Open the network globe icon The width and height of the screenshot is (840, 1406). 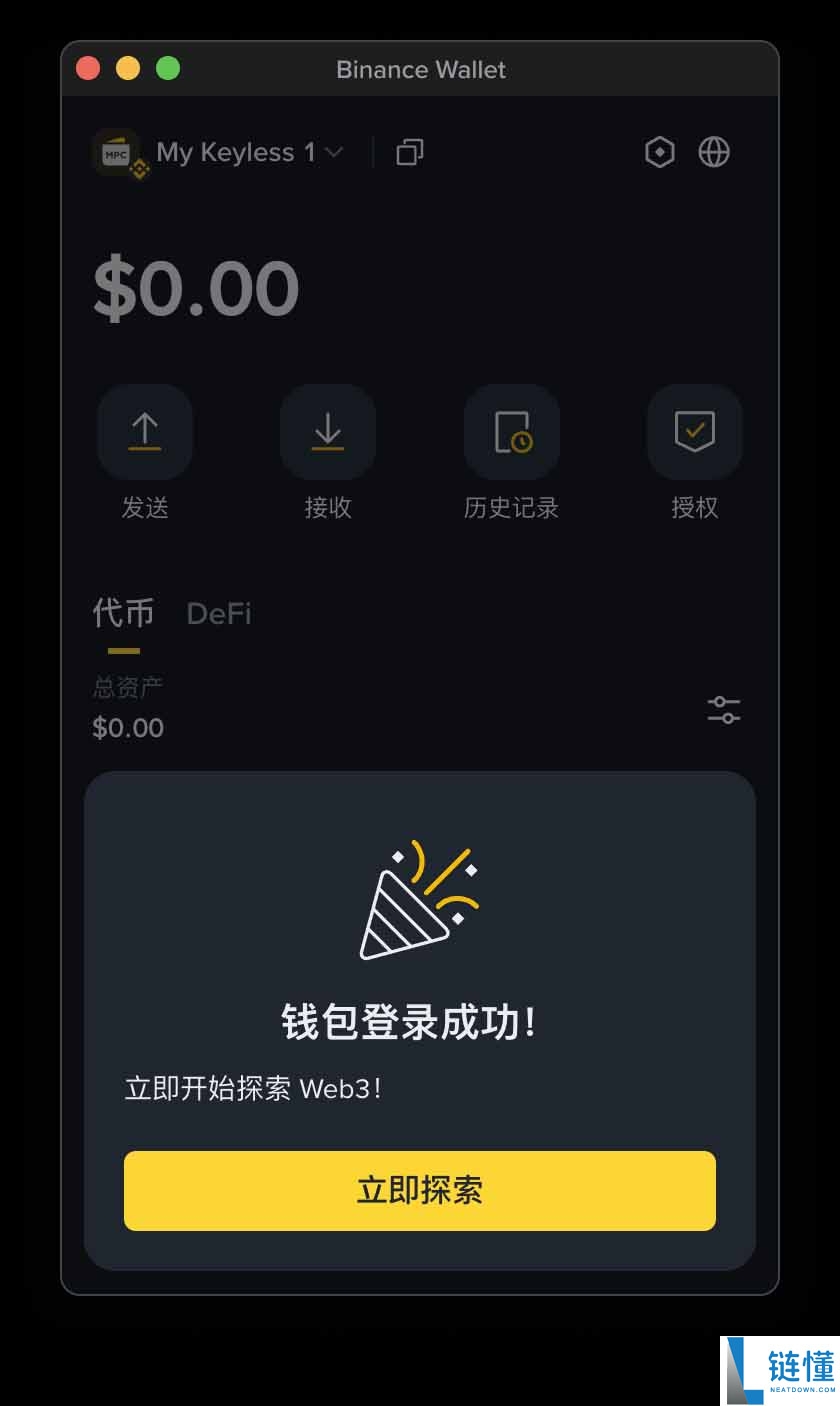click(714, 152)
